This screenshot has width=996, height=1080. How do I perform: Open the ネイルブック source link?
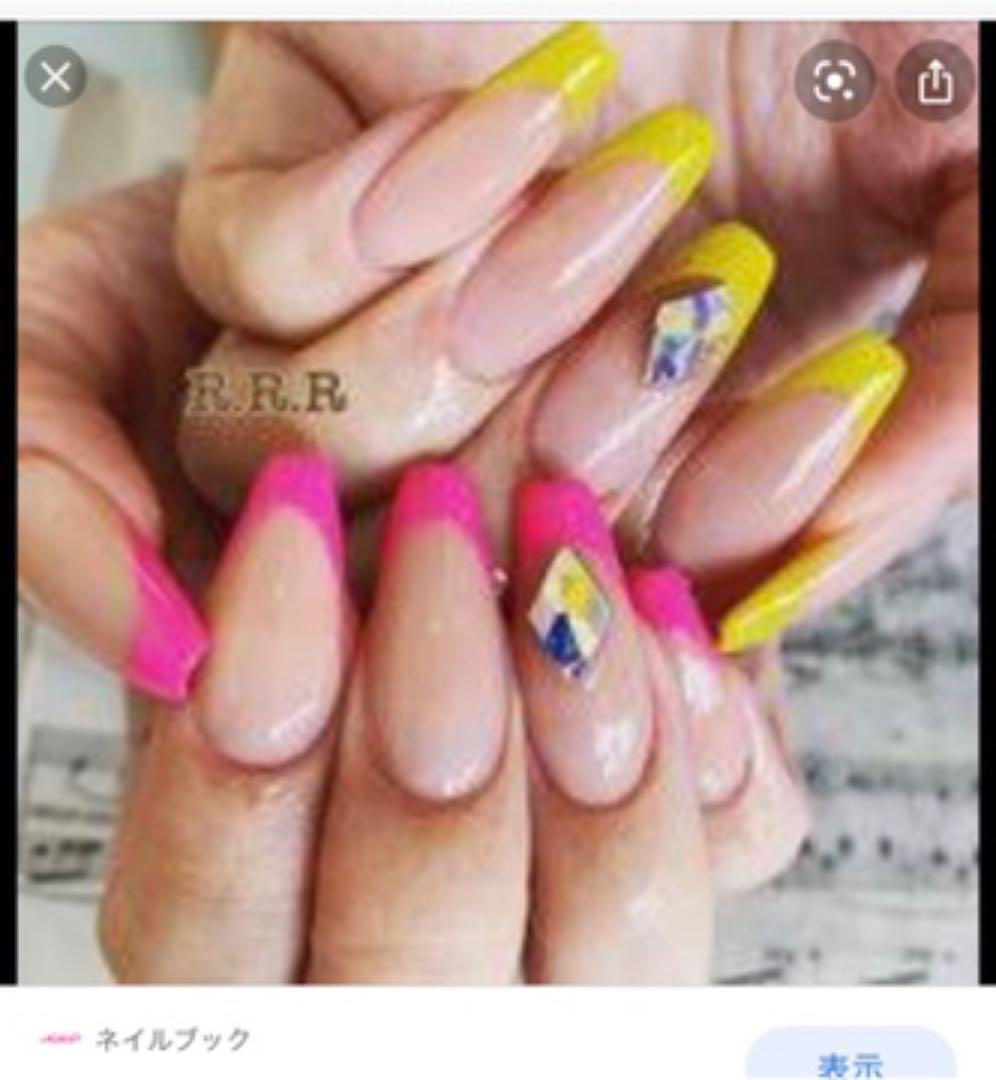tap(172, 1039)
